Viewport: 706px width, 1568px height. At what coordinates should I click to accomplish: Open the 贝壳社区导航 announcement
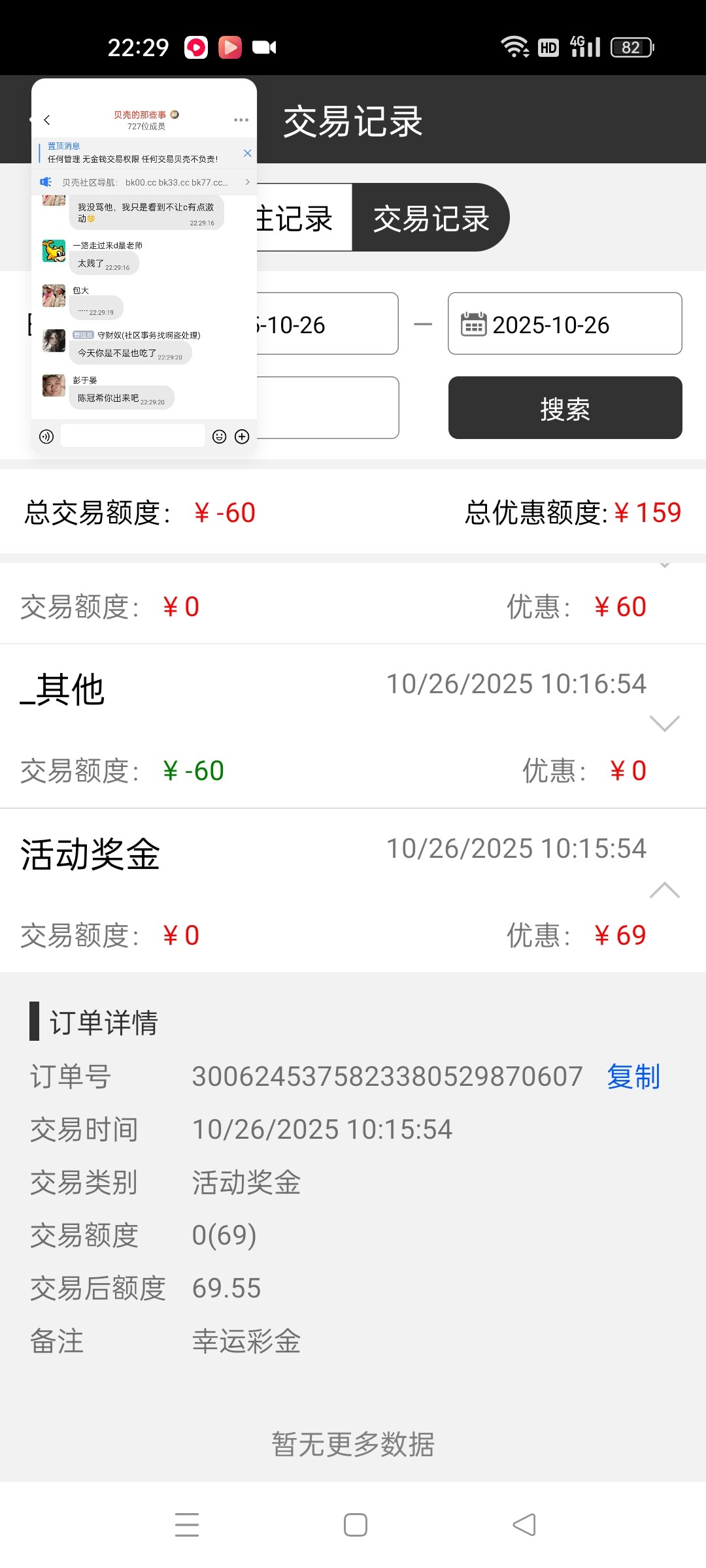[x=144, y=182]
